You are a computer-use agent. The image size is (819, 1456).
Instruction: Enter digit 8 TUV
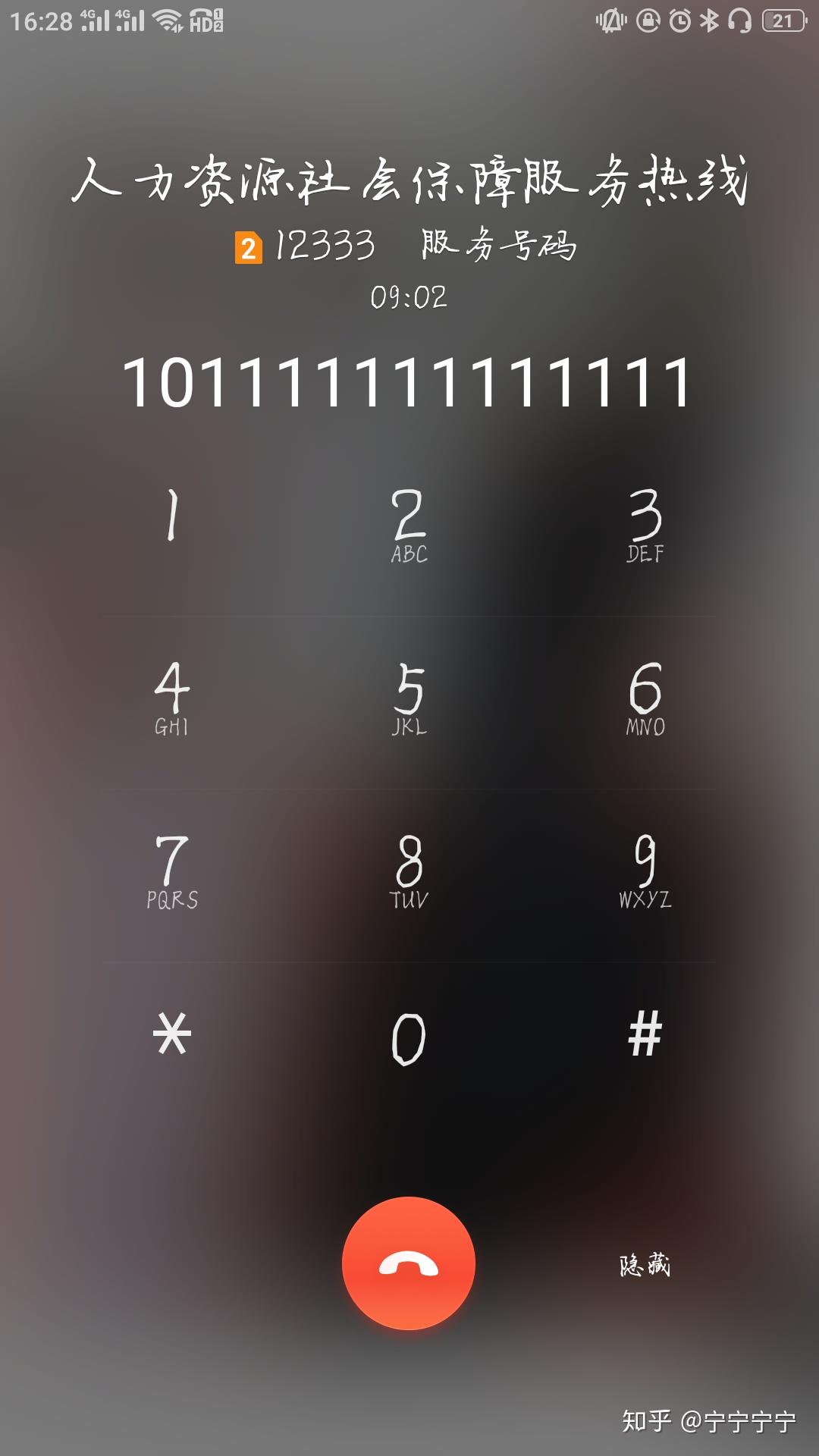coord(409,871)
